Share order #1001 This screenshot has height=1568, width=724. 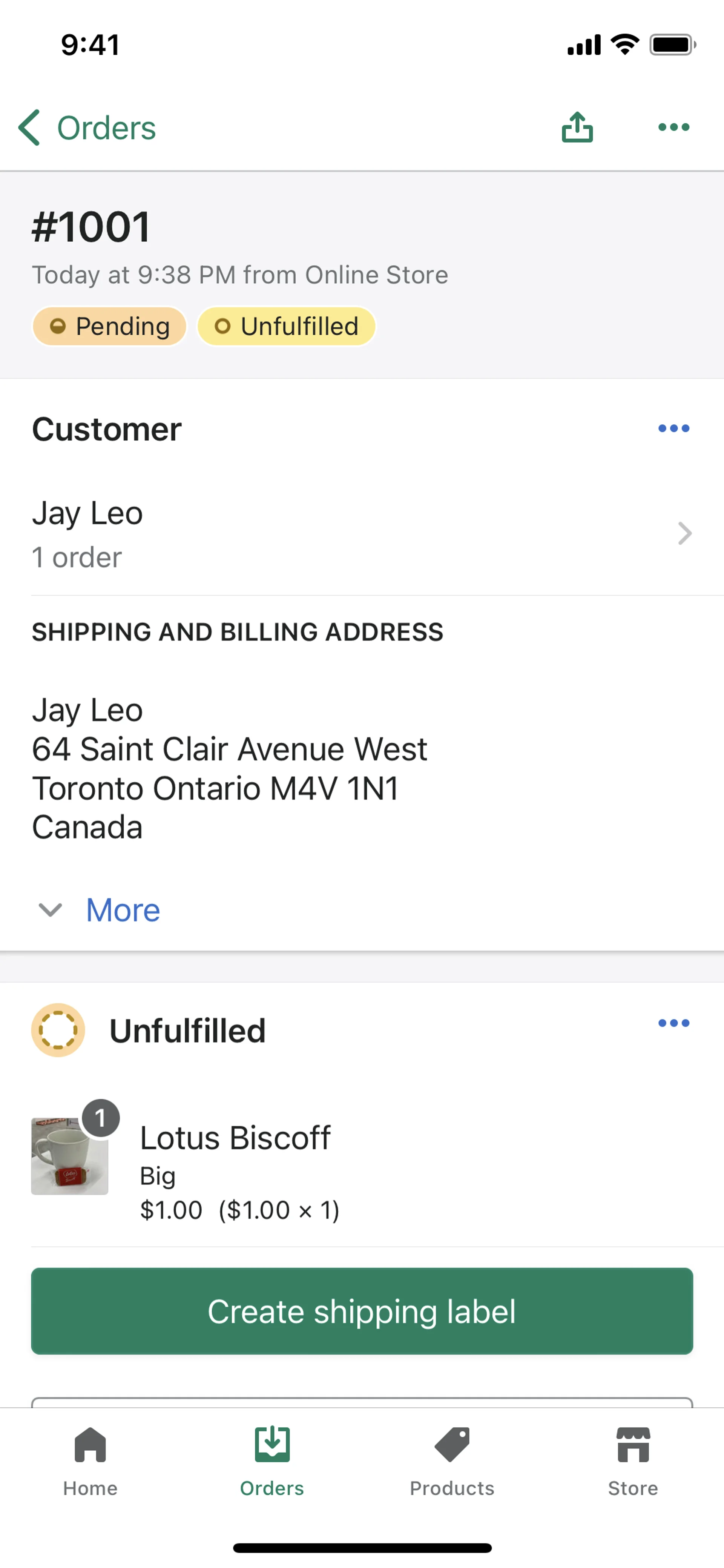tap(577, 127)
